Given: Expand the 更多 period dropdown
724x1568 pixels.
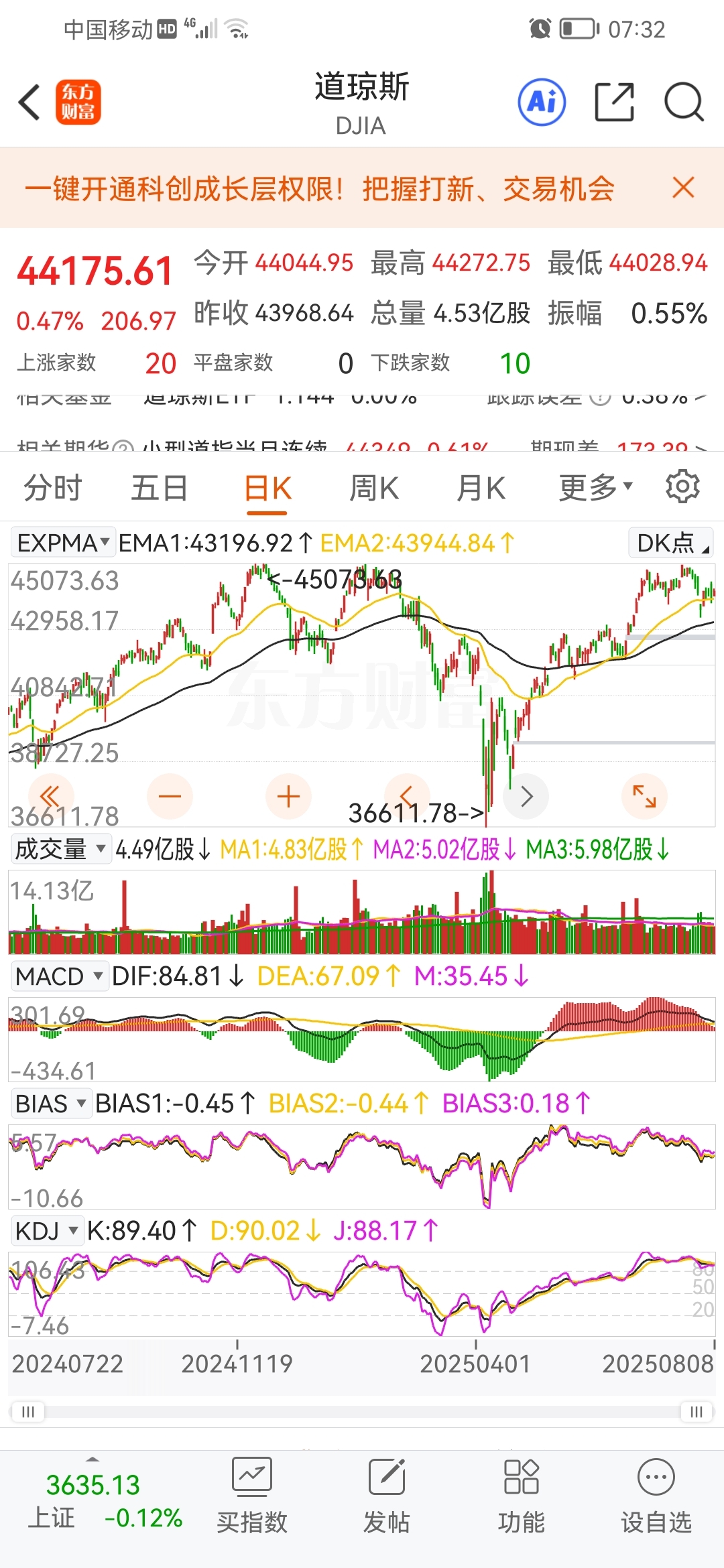Looking at the screenshot, I should point(596,487).
